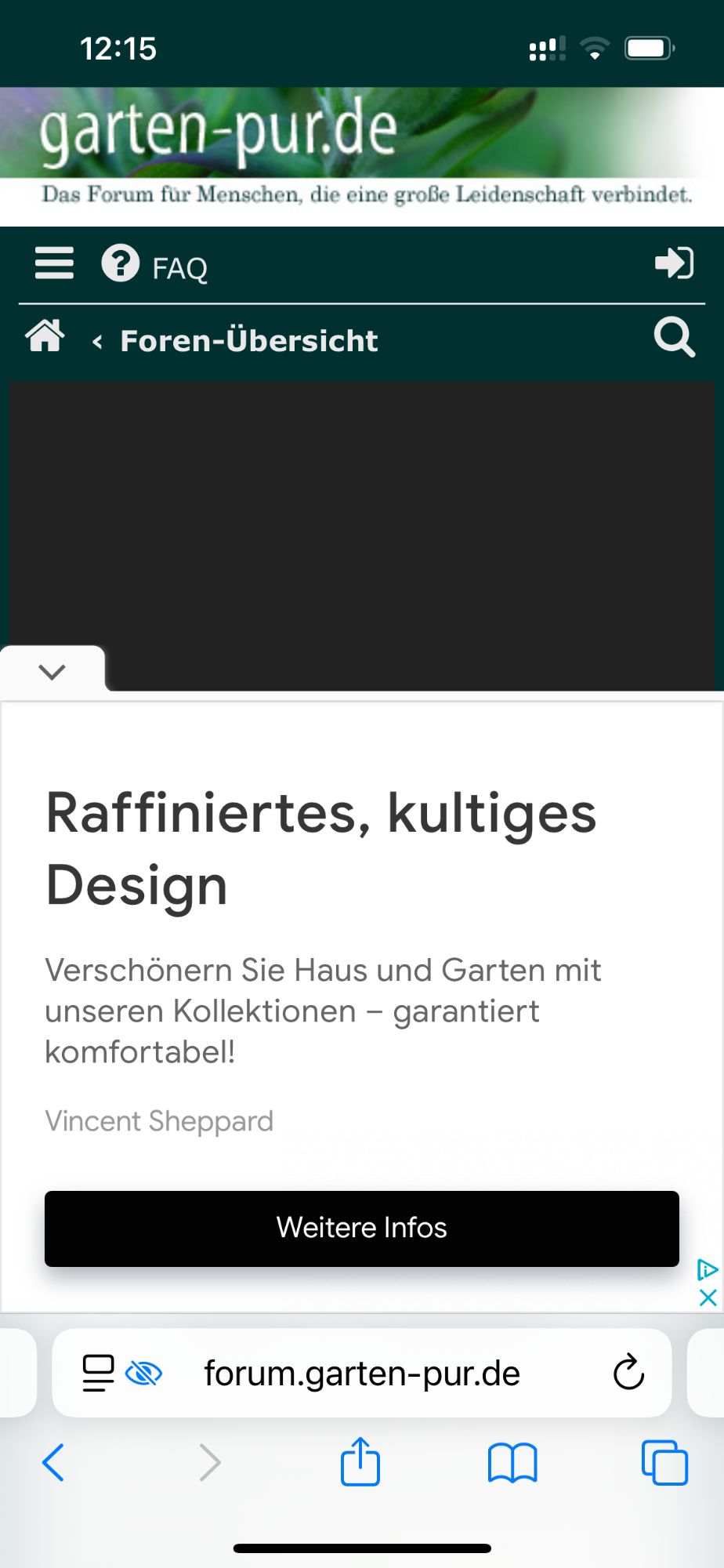Open AdChoices info icon
The height and width of the screenshot is (1568, 724).
tap(707, 1269)
